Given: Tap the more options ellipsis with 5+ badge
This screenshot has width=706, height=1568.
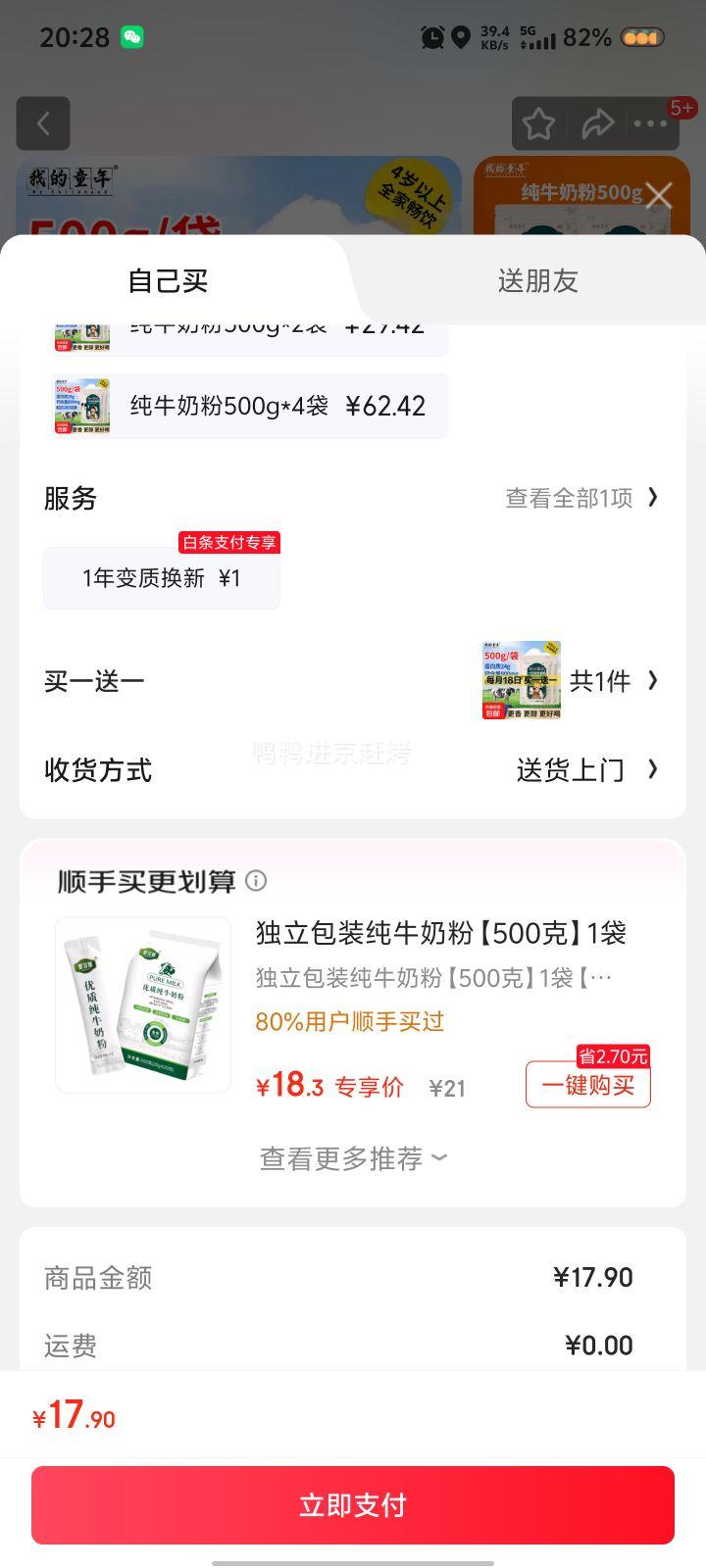Looking at the screenshot, I should point(650,125).
